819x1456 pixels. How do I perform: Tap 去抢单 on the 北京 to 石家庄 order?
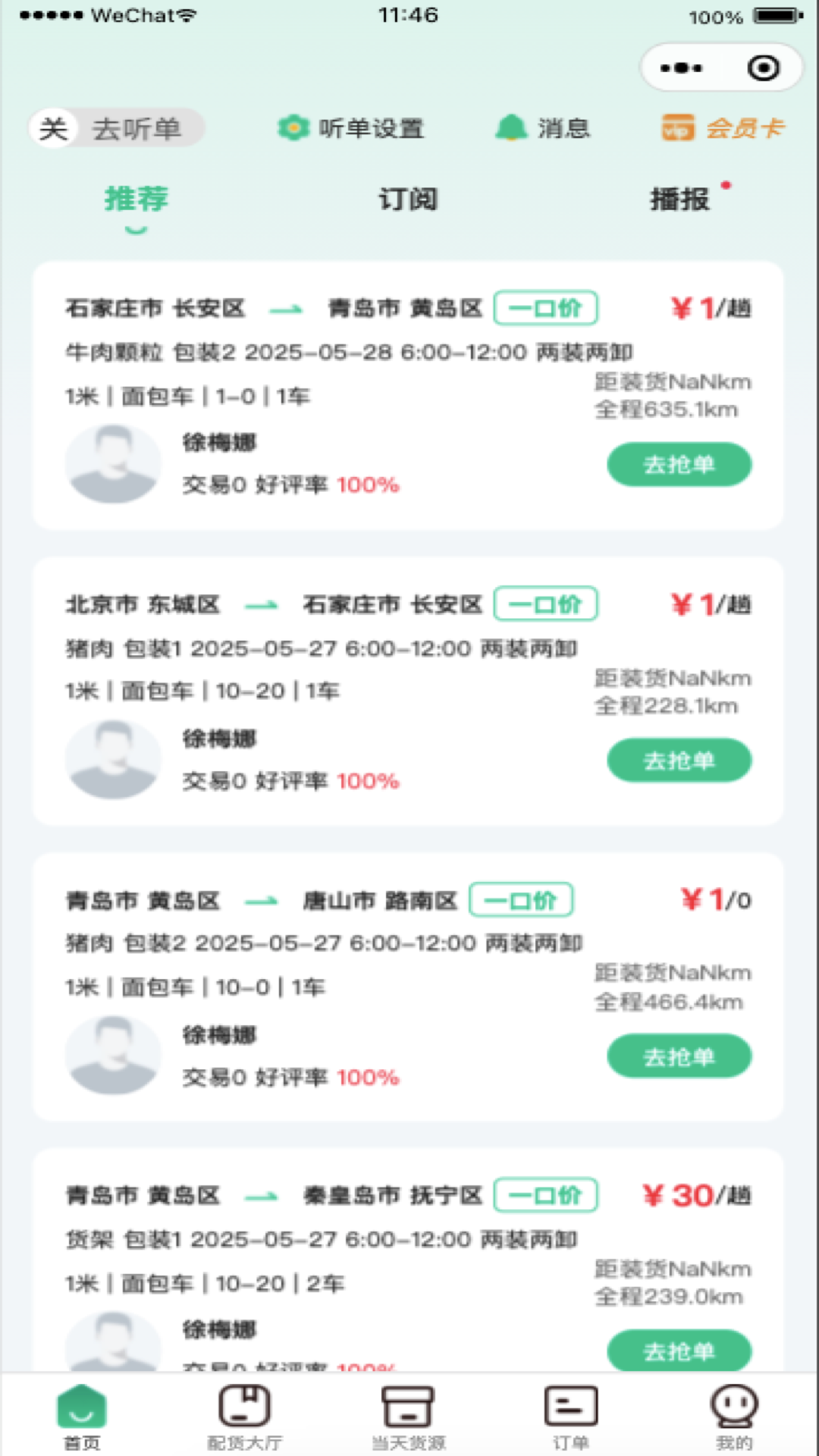click(679, 760)
